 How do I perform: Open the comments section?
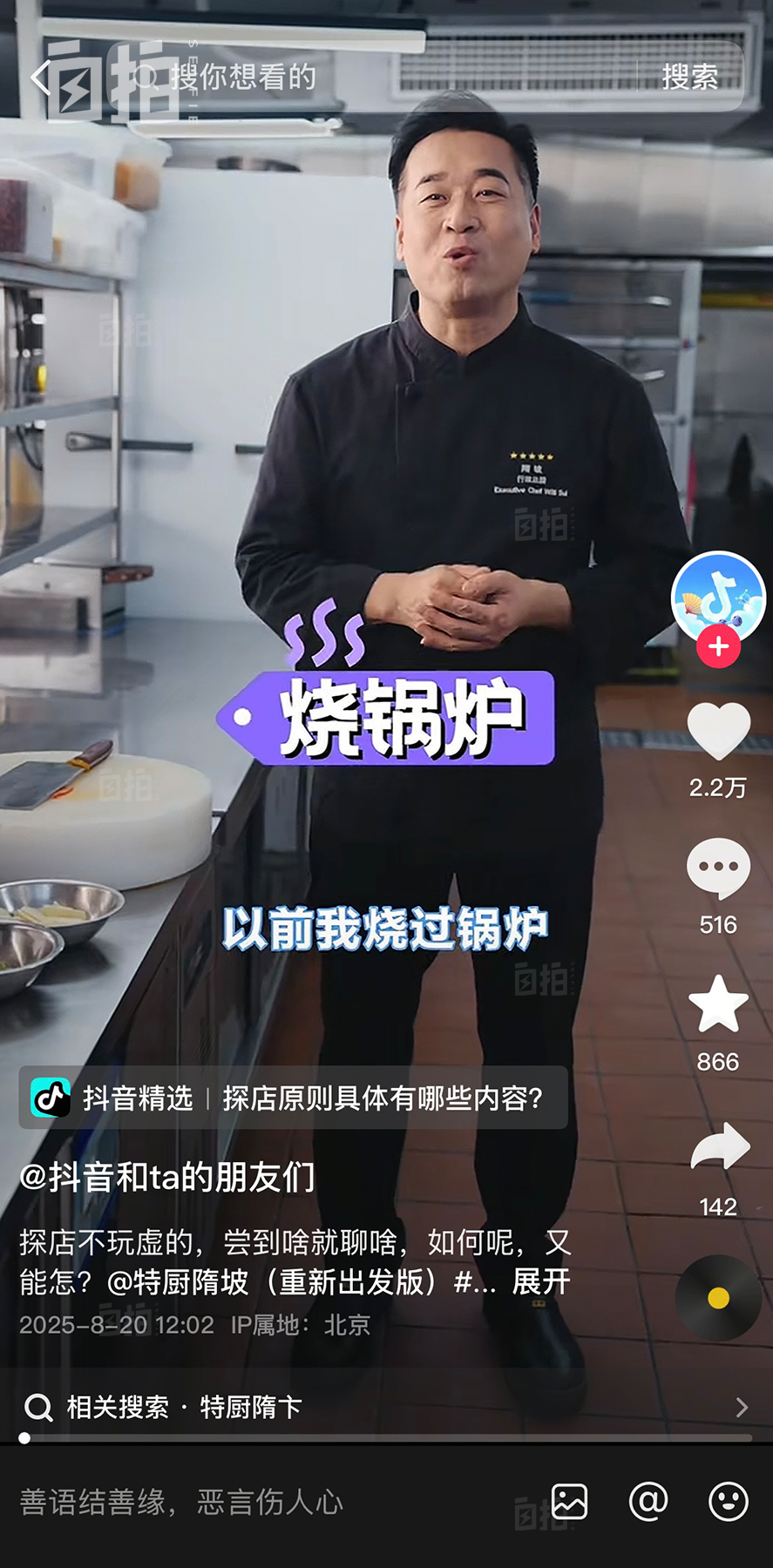pyautogui.click(x=718, y=868)
